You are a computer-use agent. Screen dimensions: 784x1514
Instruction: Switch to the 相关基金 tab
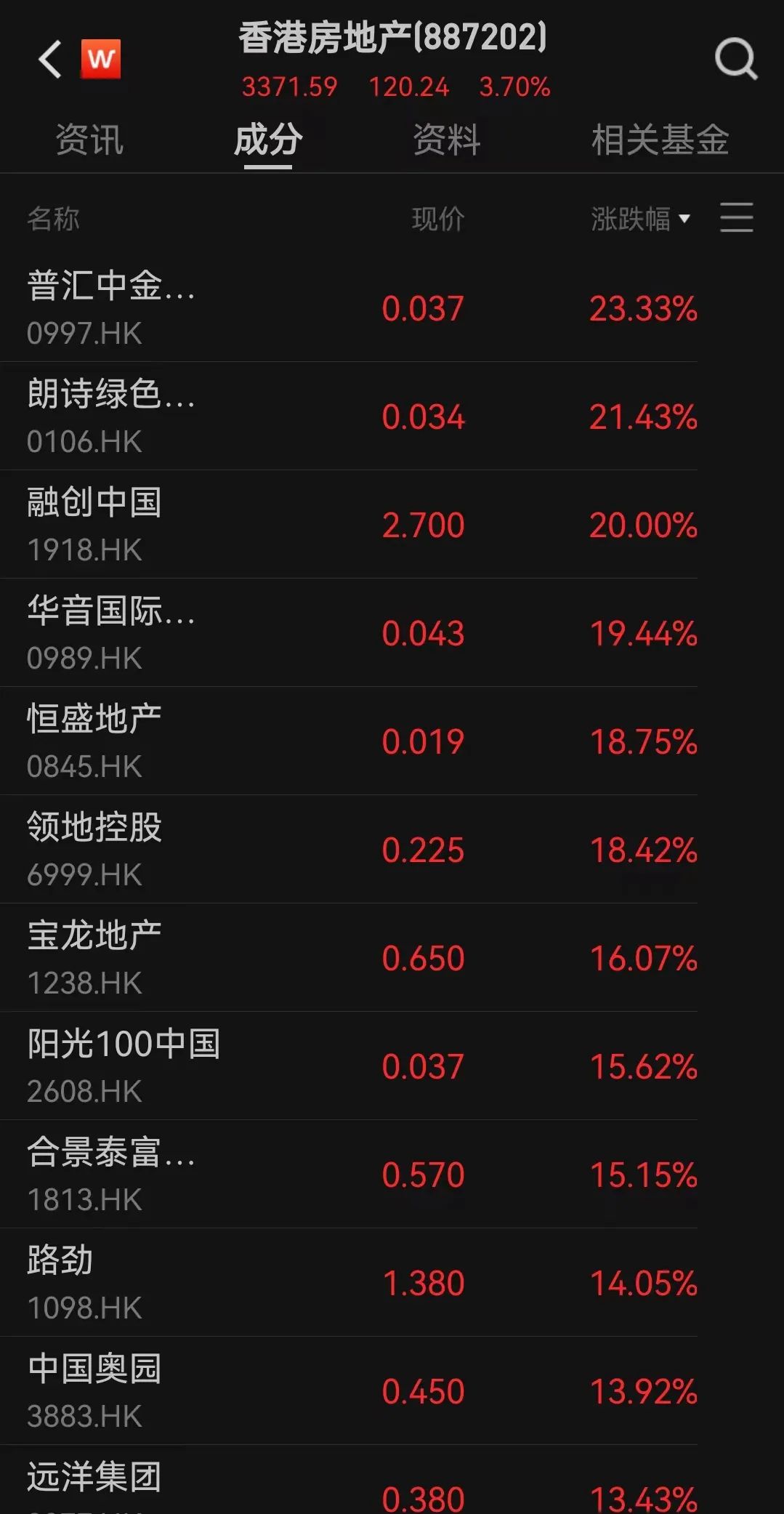pyautogui.click(x=660, y=140)
